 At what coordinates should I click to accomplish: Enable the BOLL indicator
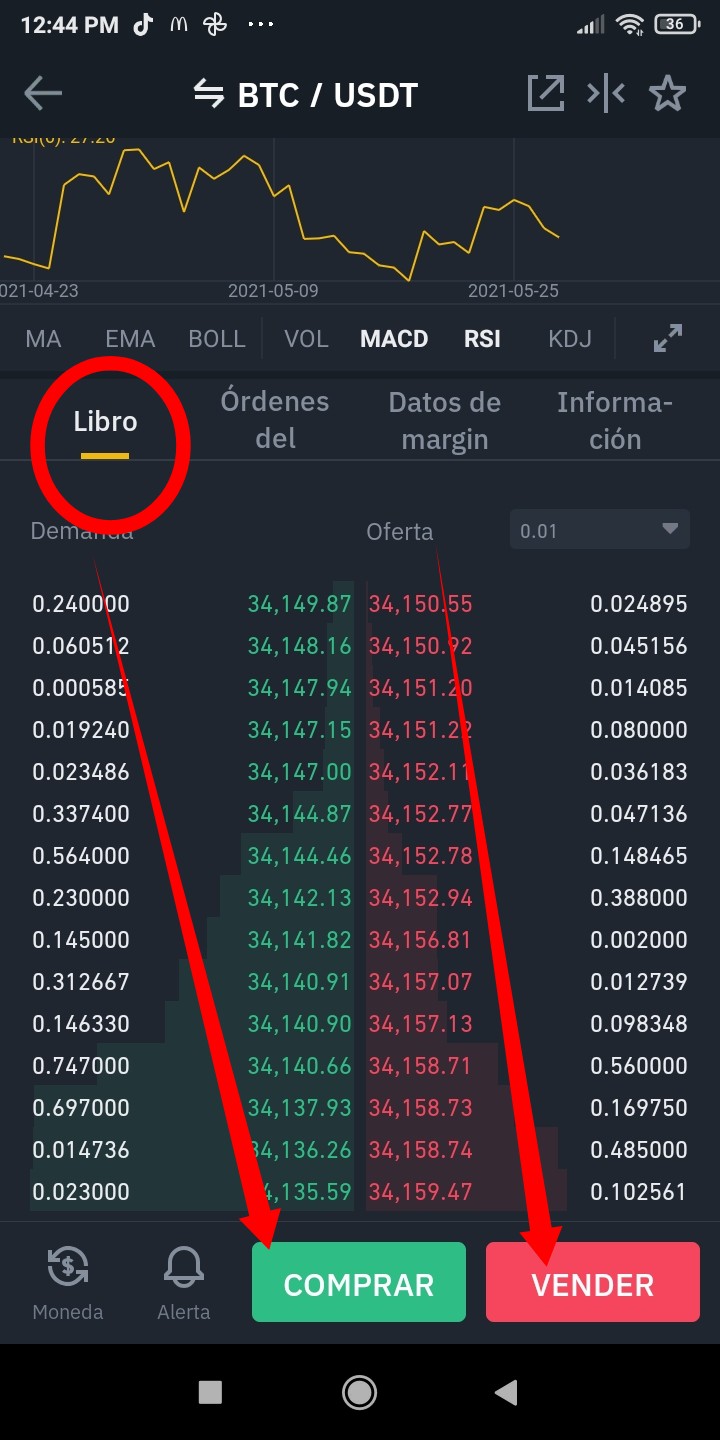point(217,338)
